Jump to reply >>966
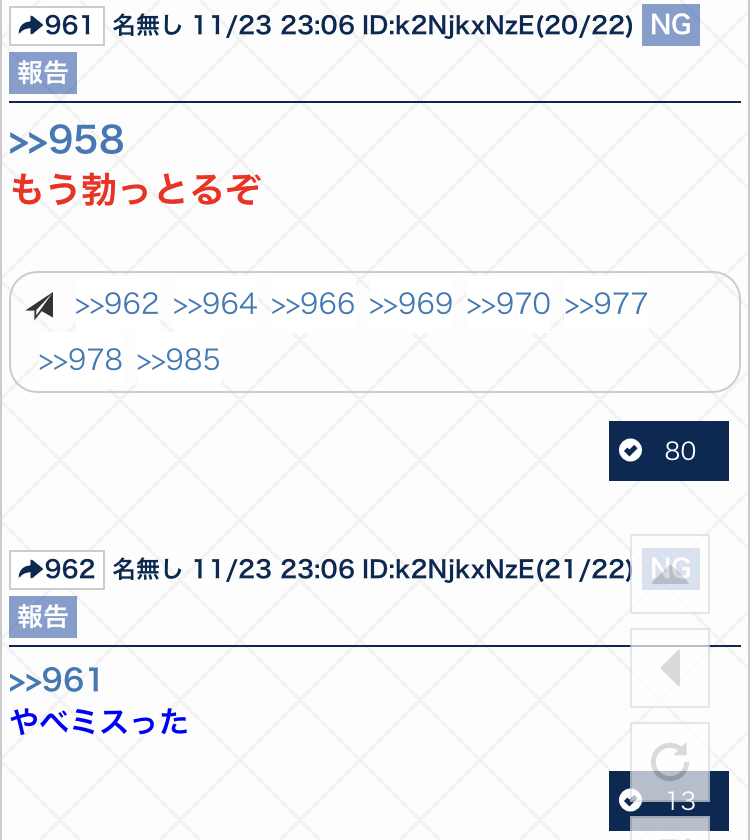This screenshot has width=750, height=840. [x=313, y=304]
